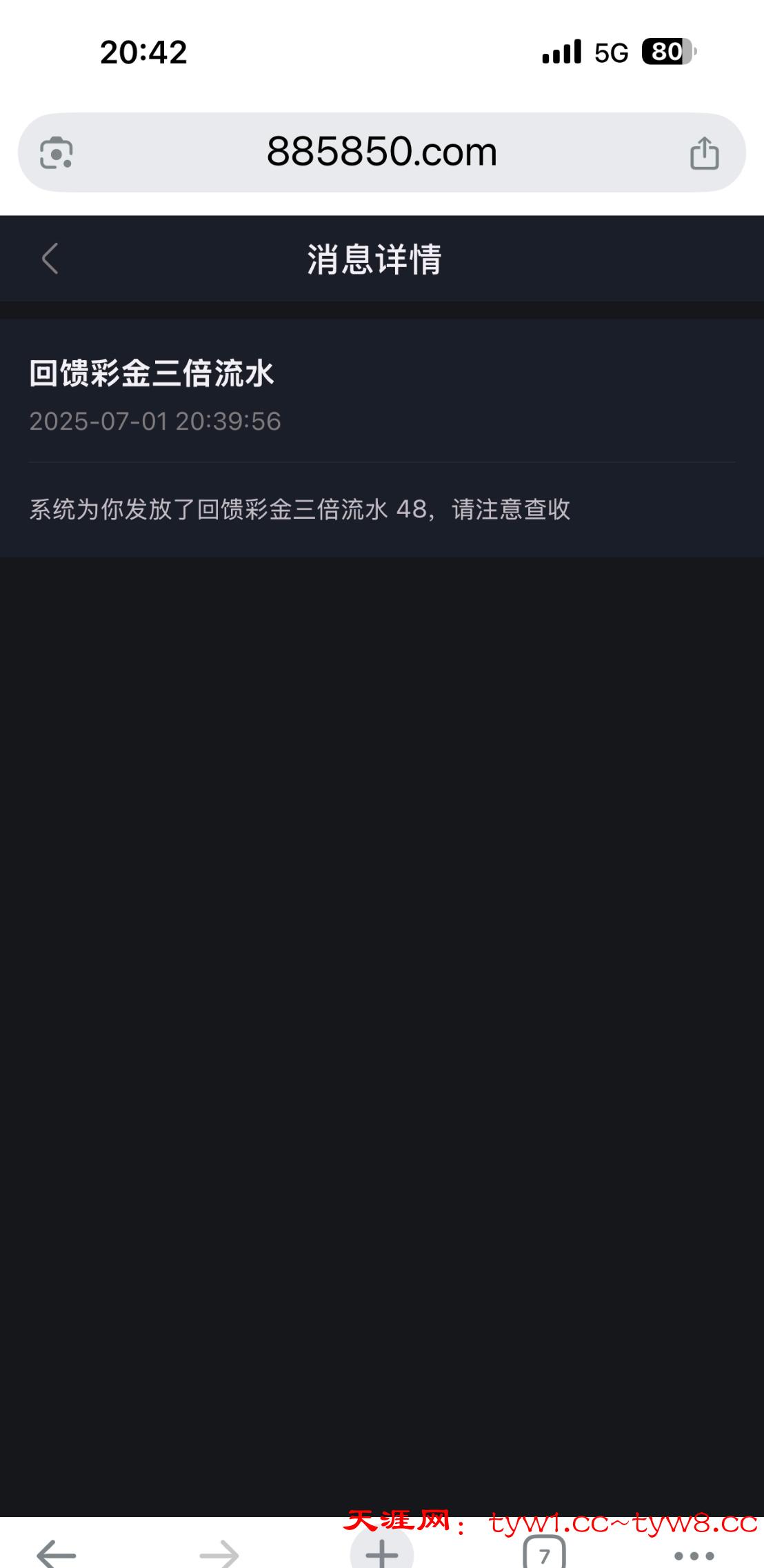Open the camera search icon
This screenshot has height=1568, width=764.
coord(57,152)
